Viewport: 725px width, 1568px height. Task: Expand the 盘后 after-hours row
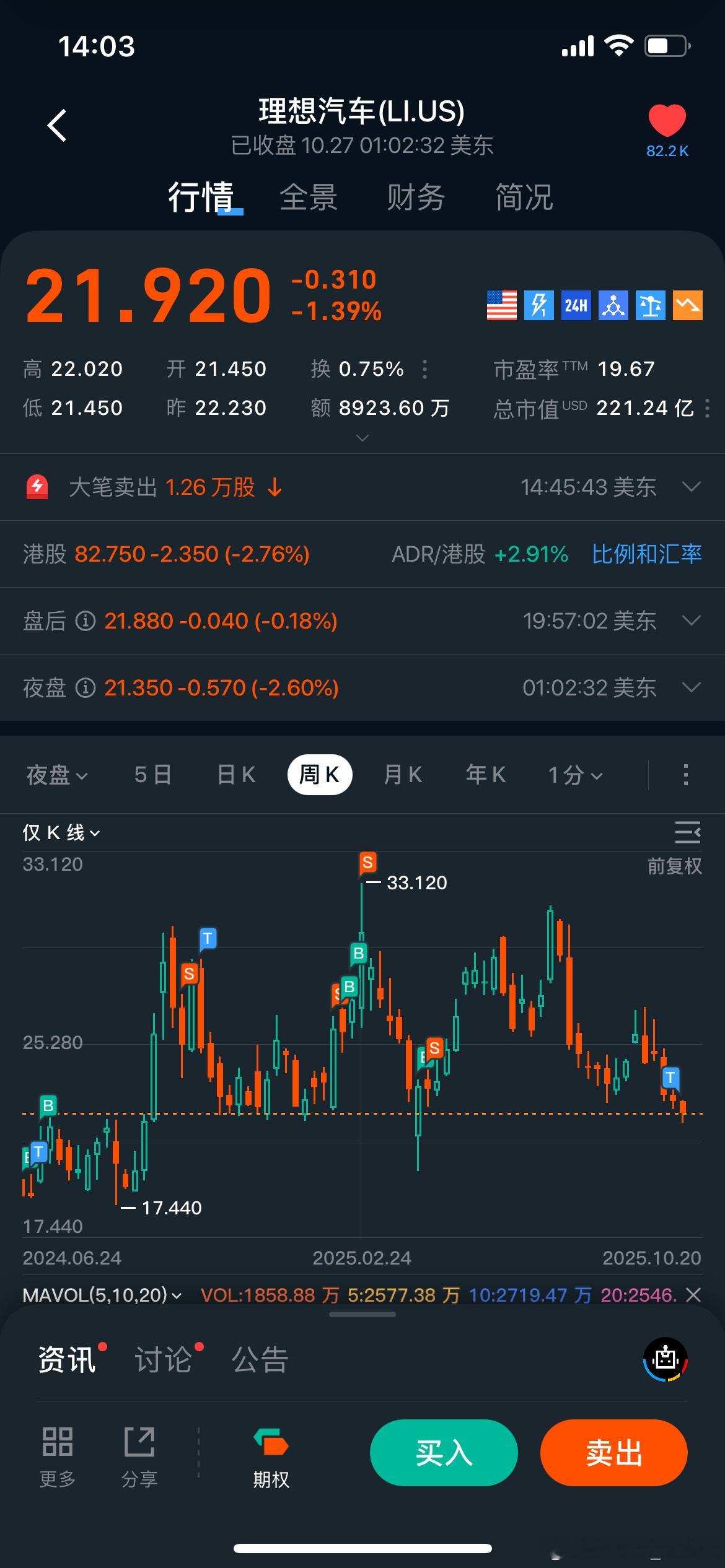coord(691,621)
